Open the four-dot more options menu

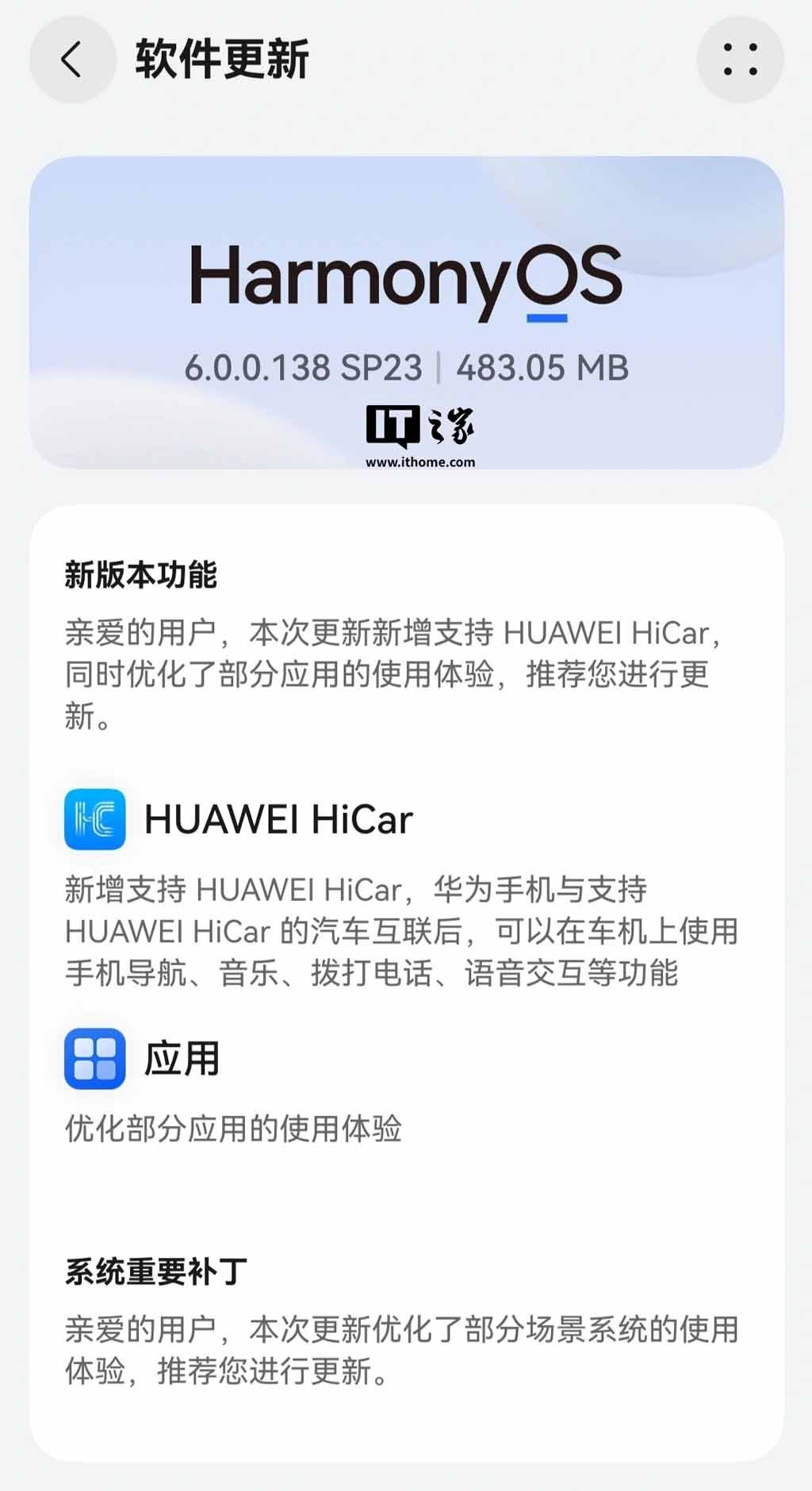(740, 59)
